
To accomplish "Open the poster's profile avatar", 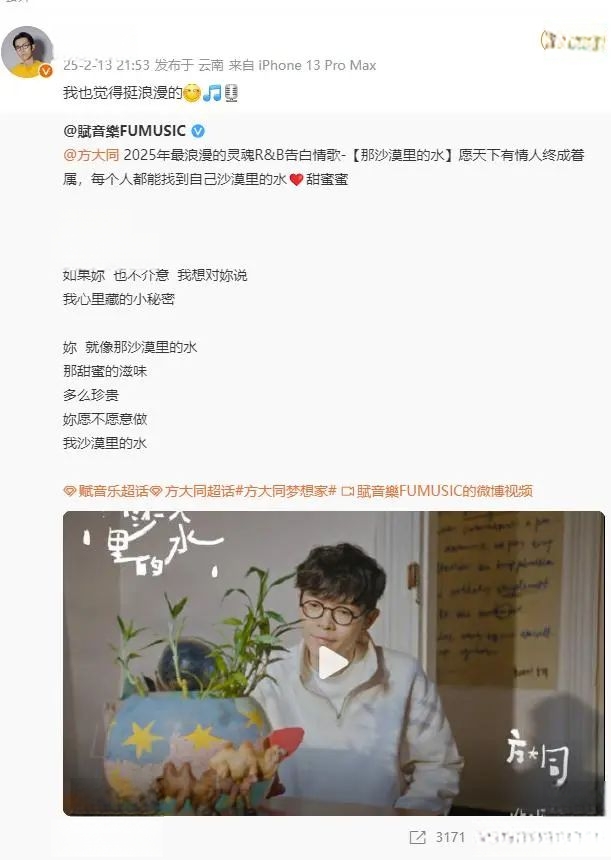I will pyautogui.click(x=26, y=51).
